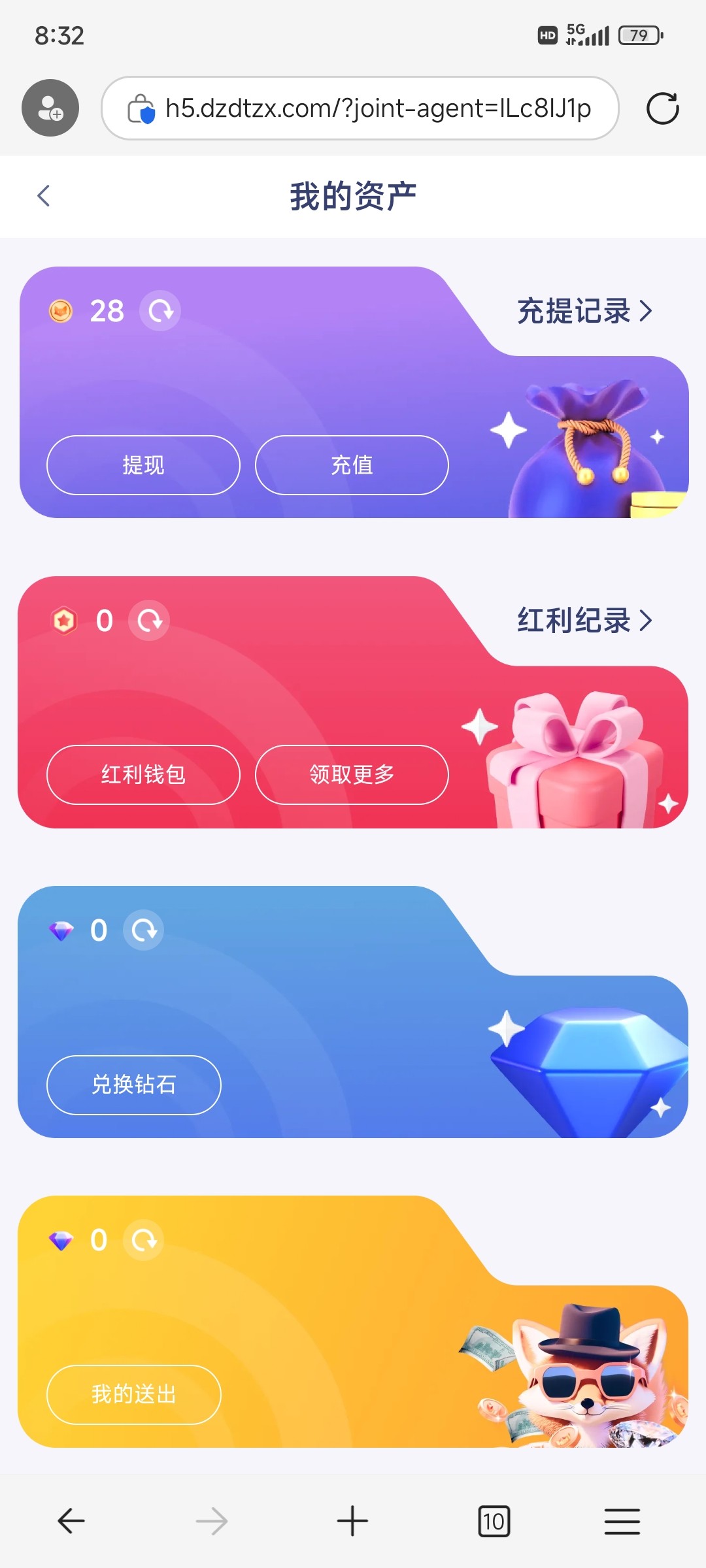This screenshot has height=1568, width=706.
Task: Refresh the balance on the red card
Action: coord(149,621)
